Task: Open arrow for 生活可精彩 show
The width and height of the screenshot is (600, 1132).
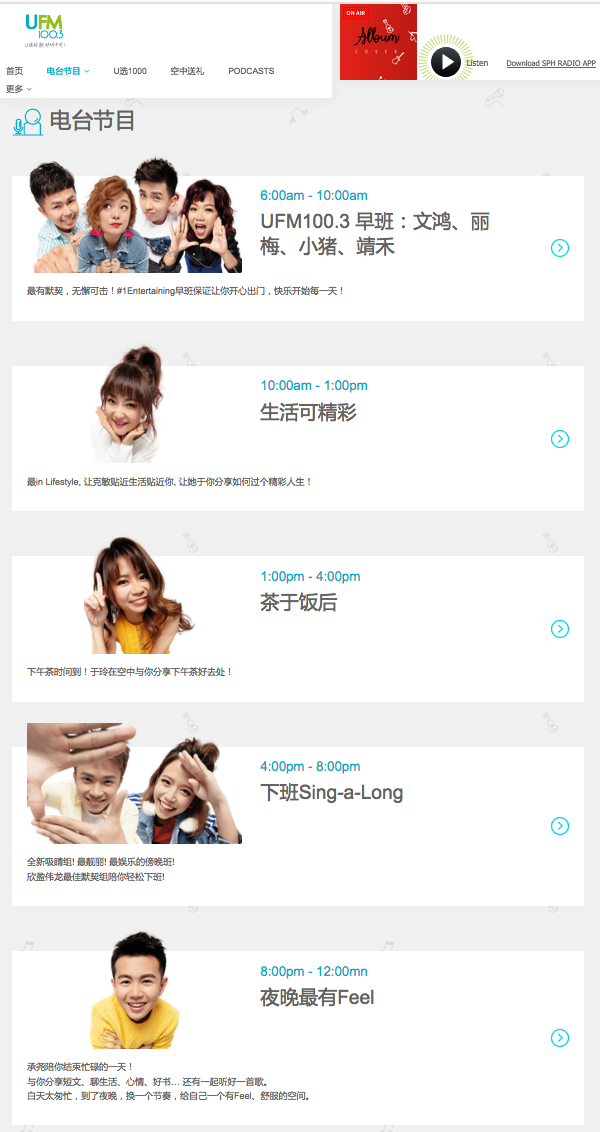Action: click(x=560, y=439)
